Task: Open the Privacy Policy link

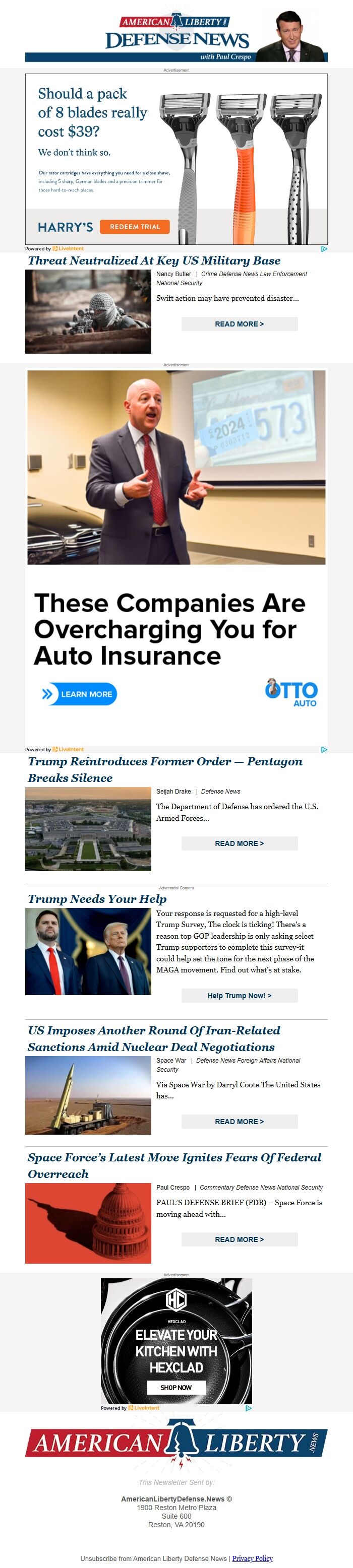Action: click(252, 1558)
